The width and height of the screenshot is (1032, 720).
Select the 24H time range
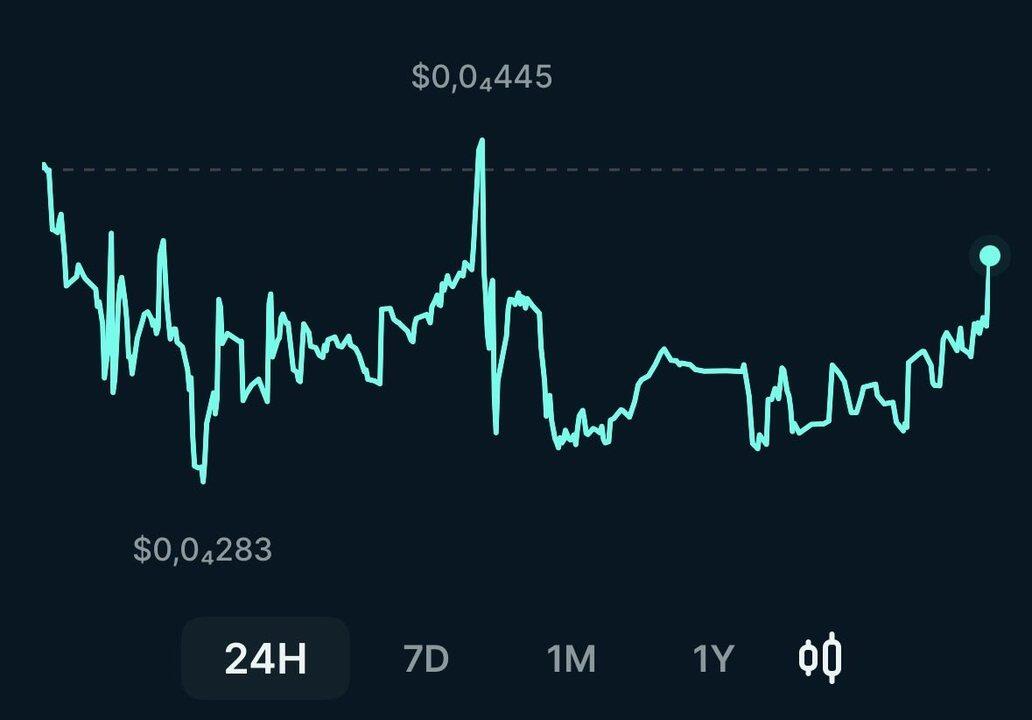click(x=265, y=659)
